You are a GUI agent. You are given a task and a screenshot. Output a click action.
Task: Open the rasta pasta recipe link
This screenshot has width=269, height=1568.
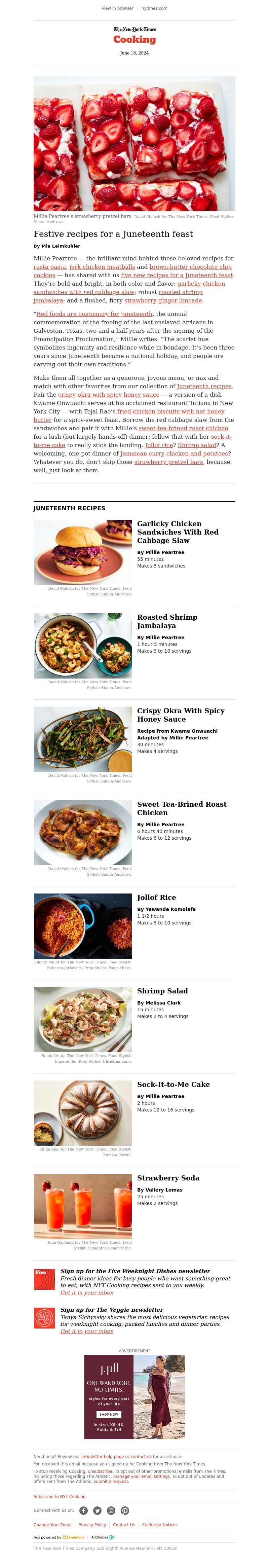[x=41, y=267]
